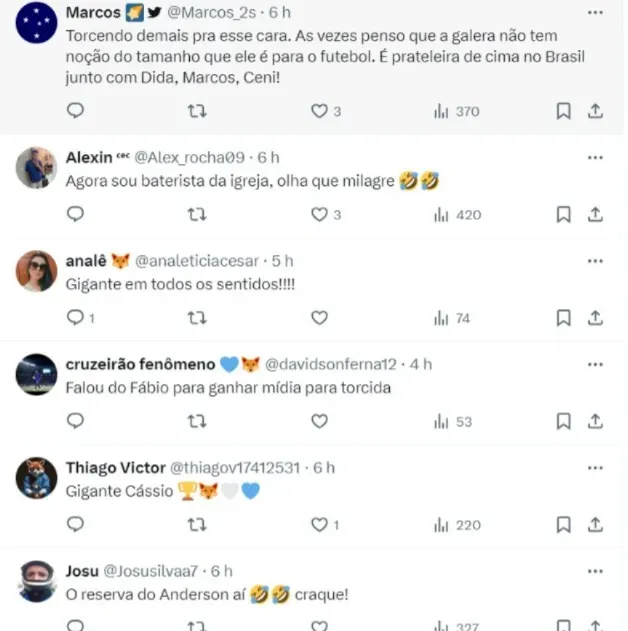Open more options on Marcos's reply
The width and height of the screenshot is (628, 631).
pyautogui.click(x=596, y=12)
